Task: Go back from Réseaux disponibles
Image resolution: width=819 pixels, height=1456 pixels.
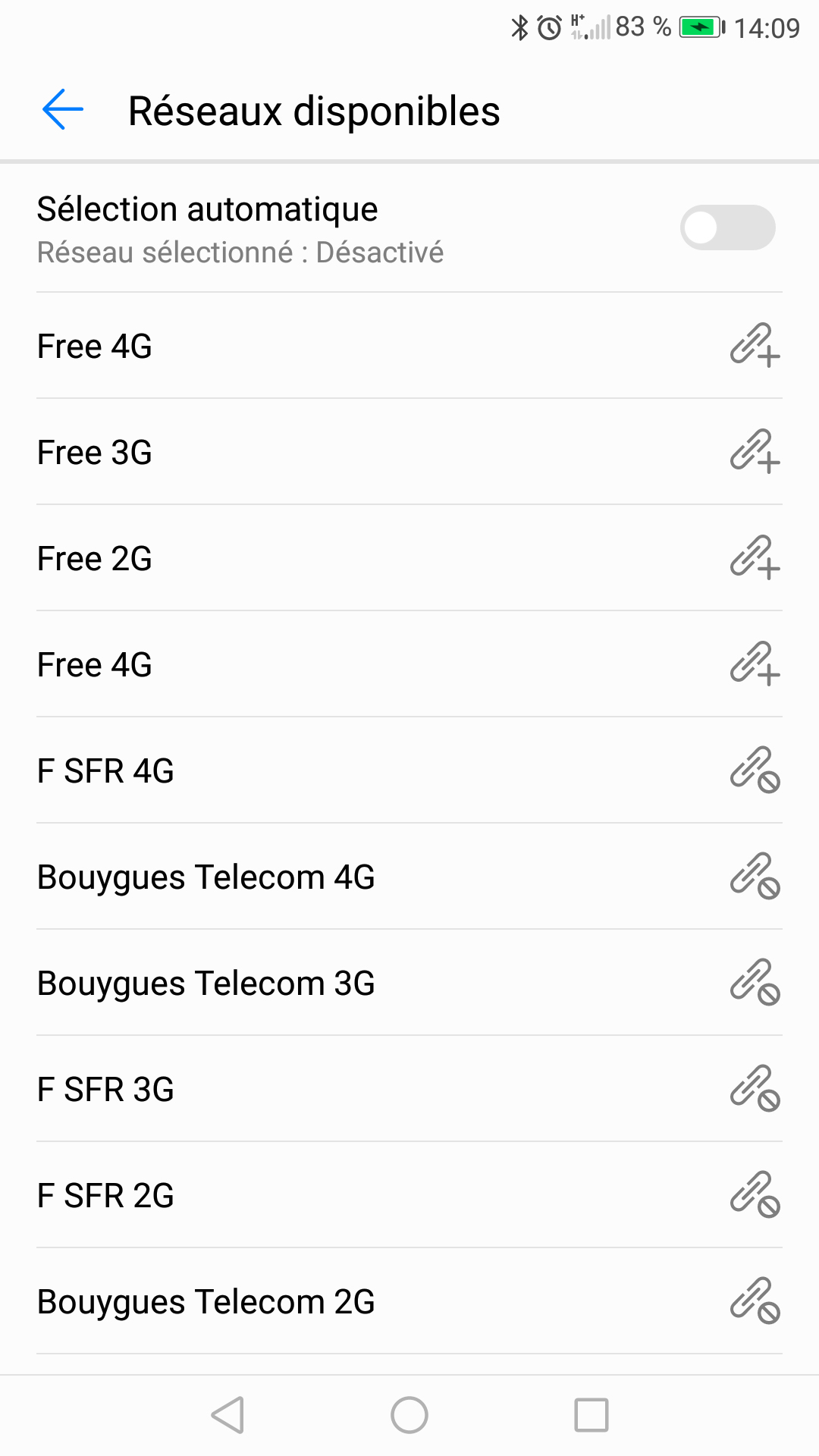Action: click(63, 110)
